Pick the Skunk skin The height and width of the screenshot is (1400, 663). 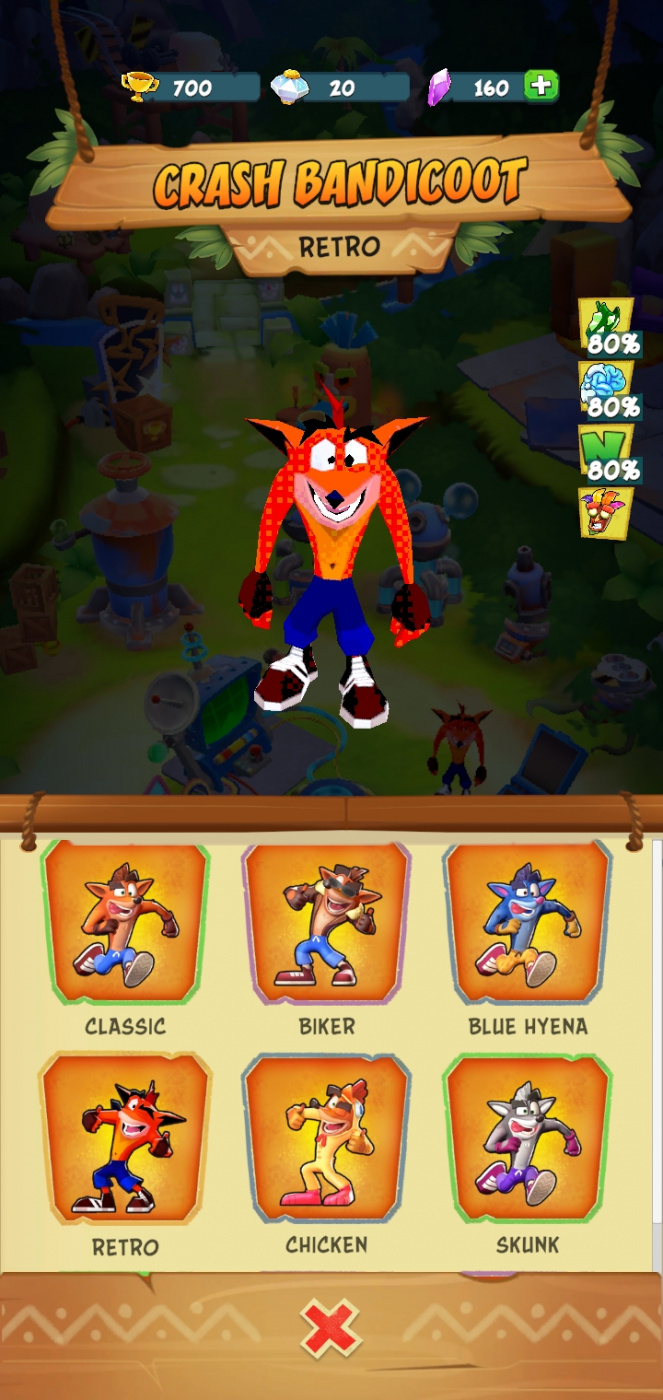[x=528, y=1140]
